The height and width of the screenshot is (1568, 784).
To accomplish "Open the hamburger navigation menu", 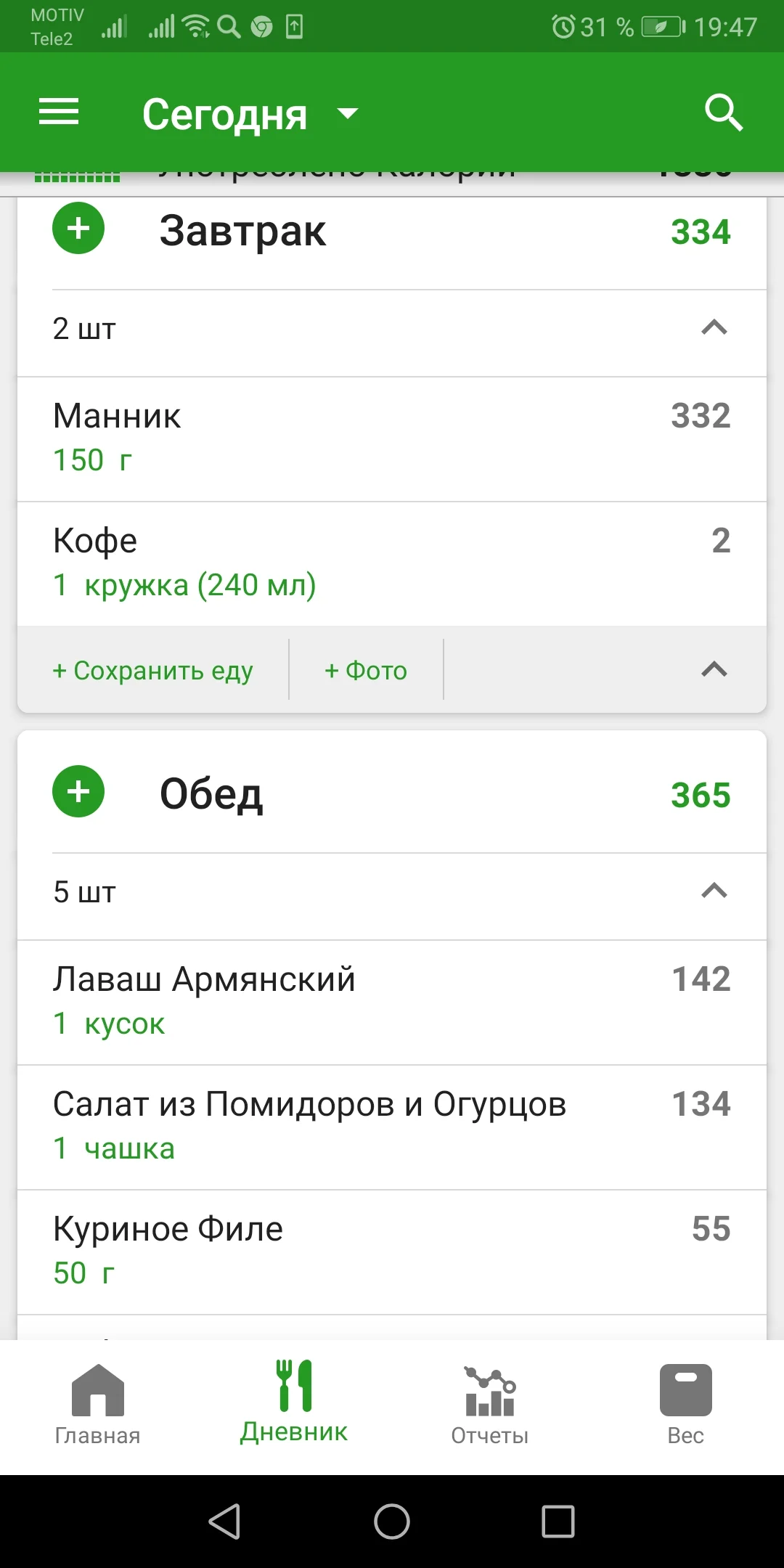I will (59, 113).
